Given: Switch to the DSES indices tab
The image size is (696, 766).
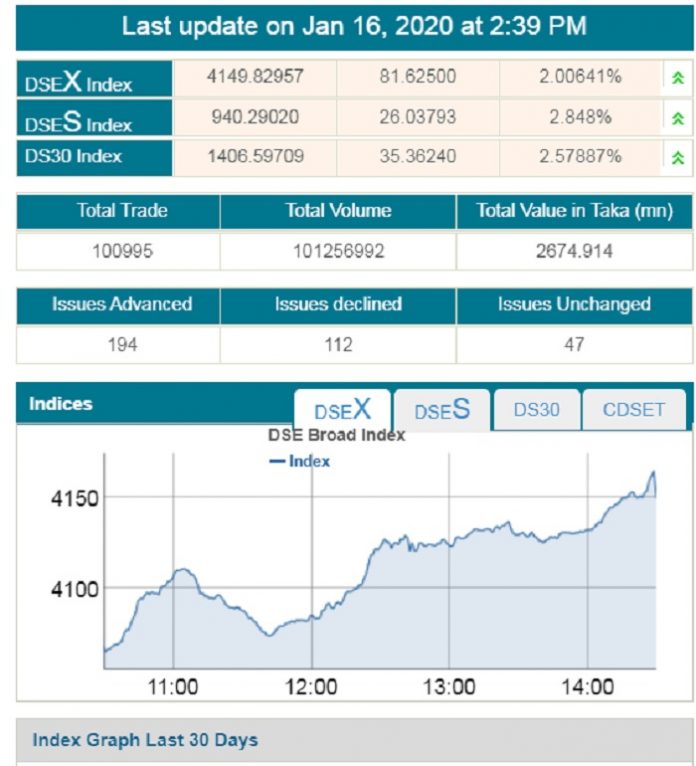Looking at the screenshot, I should click(x=441, y=410).
